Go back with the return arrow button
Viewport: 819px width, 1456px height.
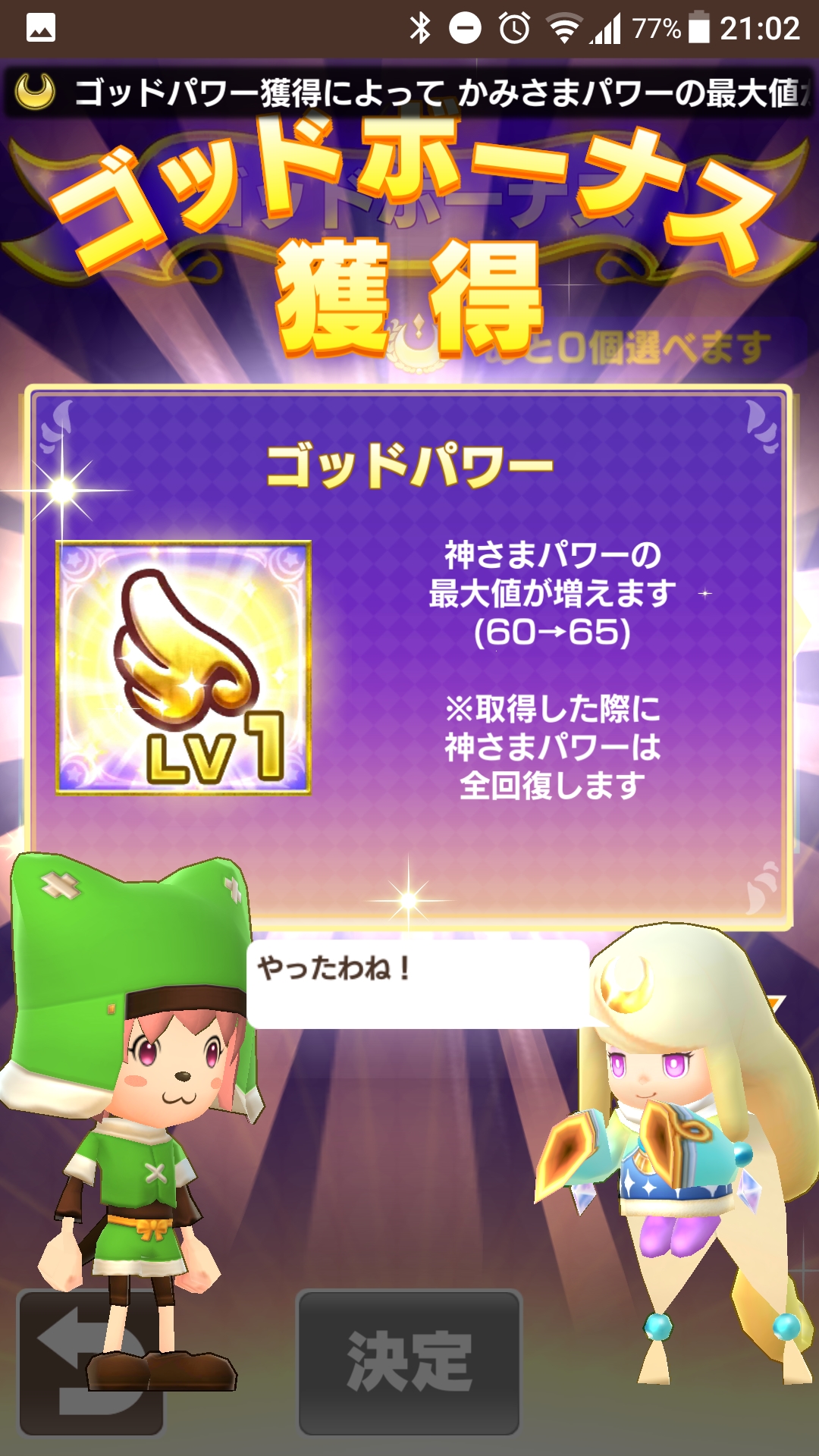[x=91, y=1362]
